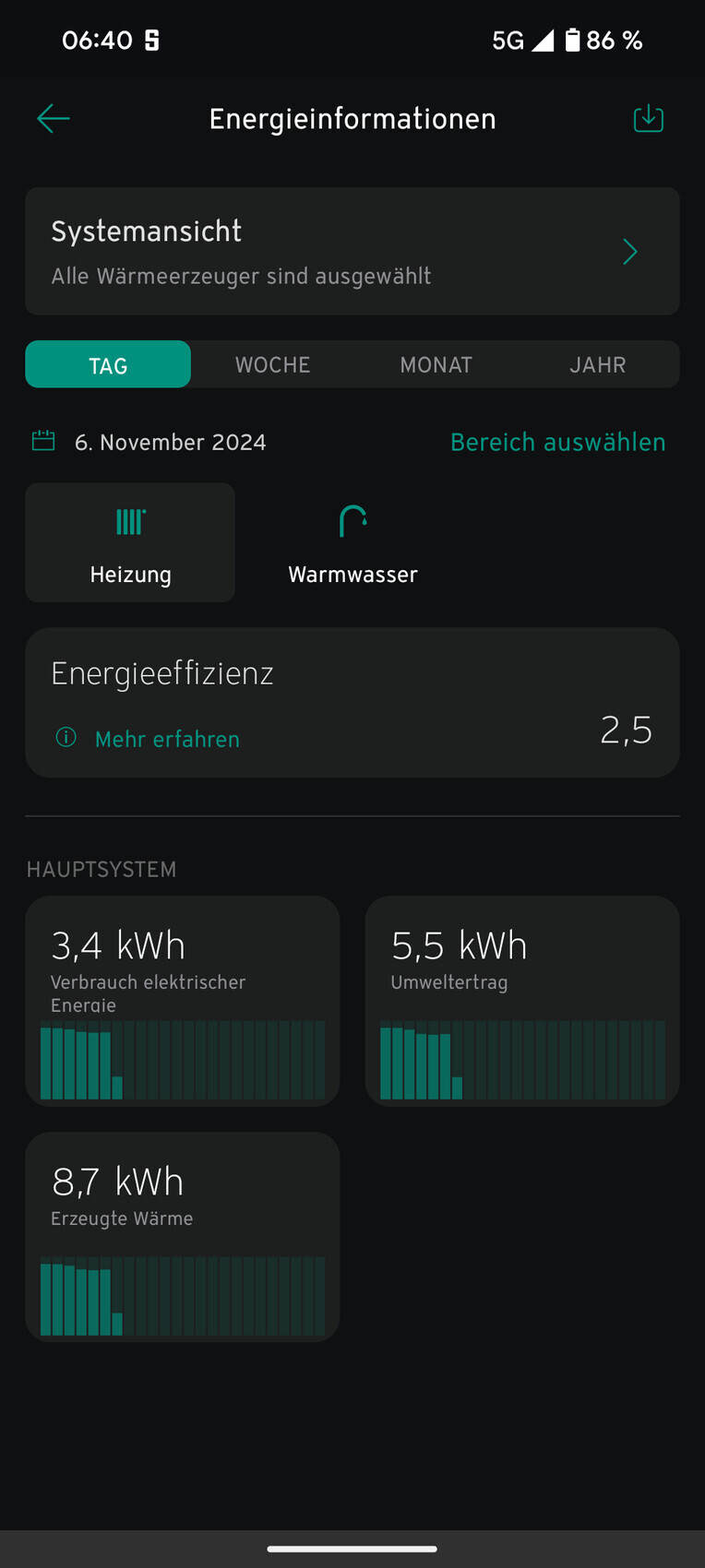Screen dimensions: 705x1568
Task: Switch to the MONAT tab
Action: click(436, 365)
